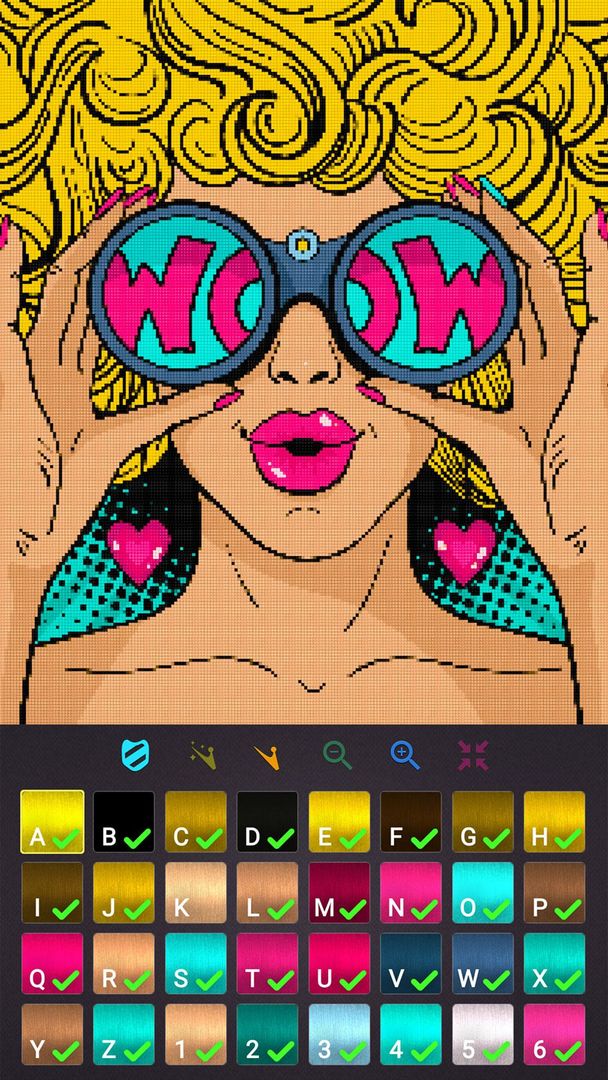
Task: Select the dark red swatch M
Action: point(339,893)
